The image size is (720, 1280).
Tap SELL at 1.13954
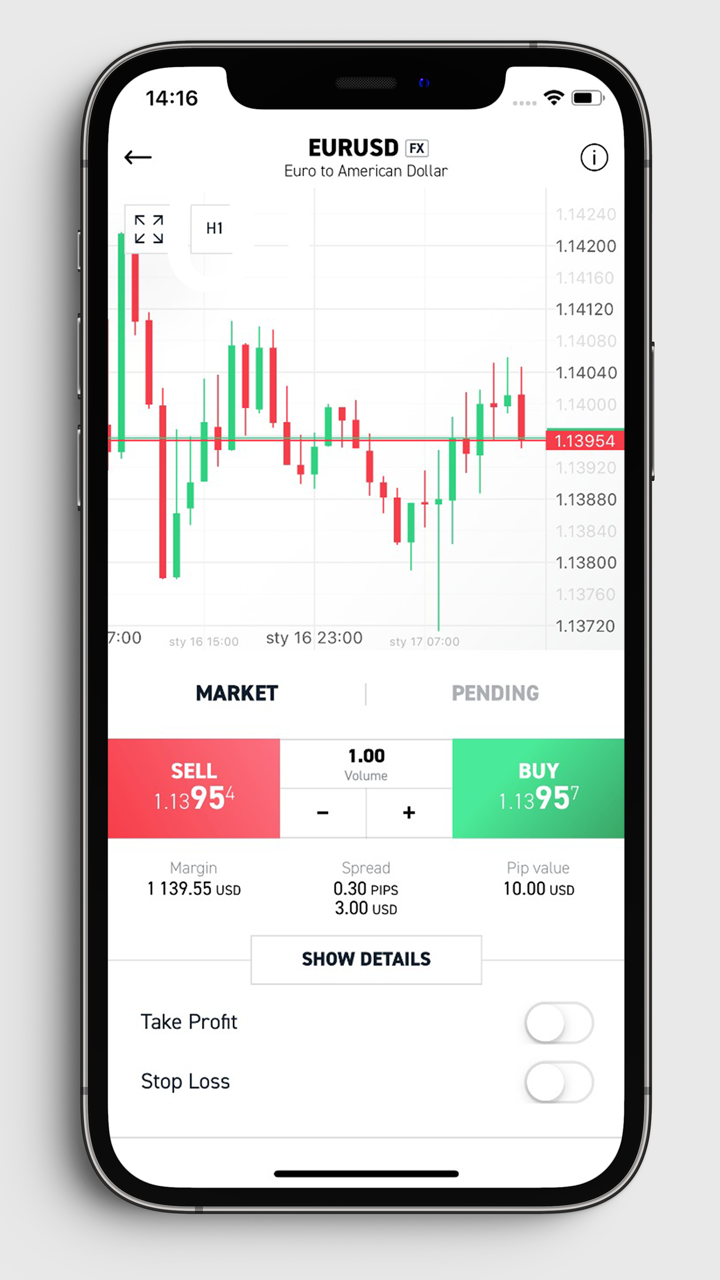pyautogui.click(x=194, y=788)
